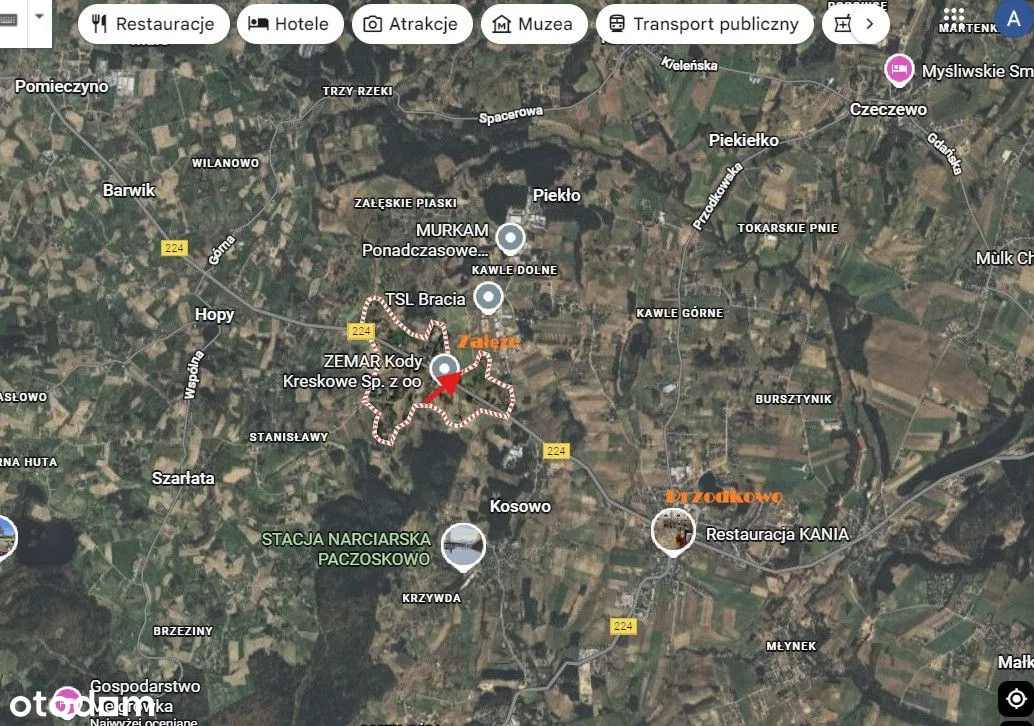The image size is (1034, 726).
Task: Open the Restauracja KANIA photo pin
Action: click(673, 530)
